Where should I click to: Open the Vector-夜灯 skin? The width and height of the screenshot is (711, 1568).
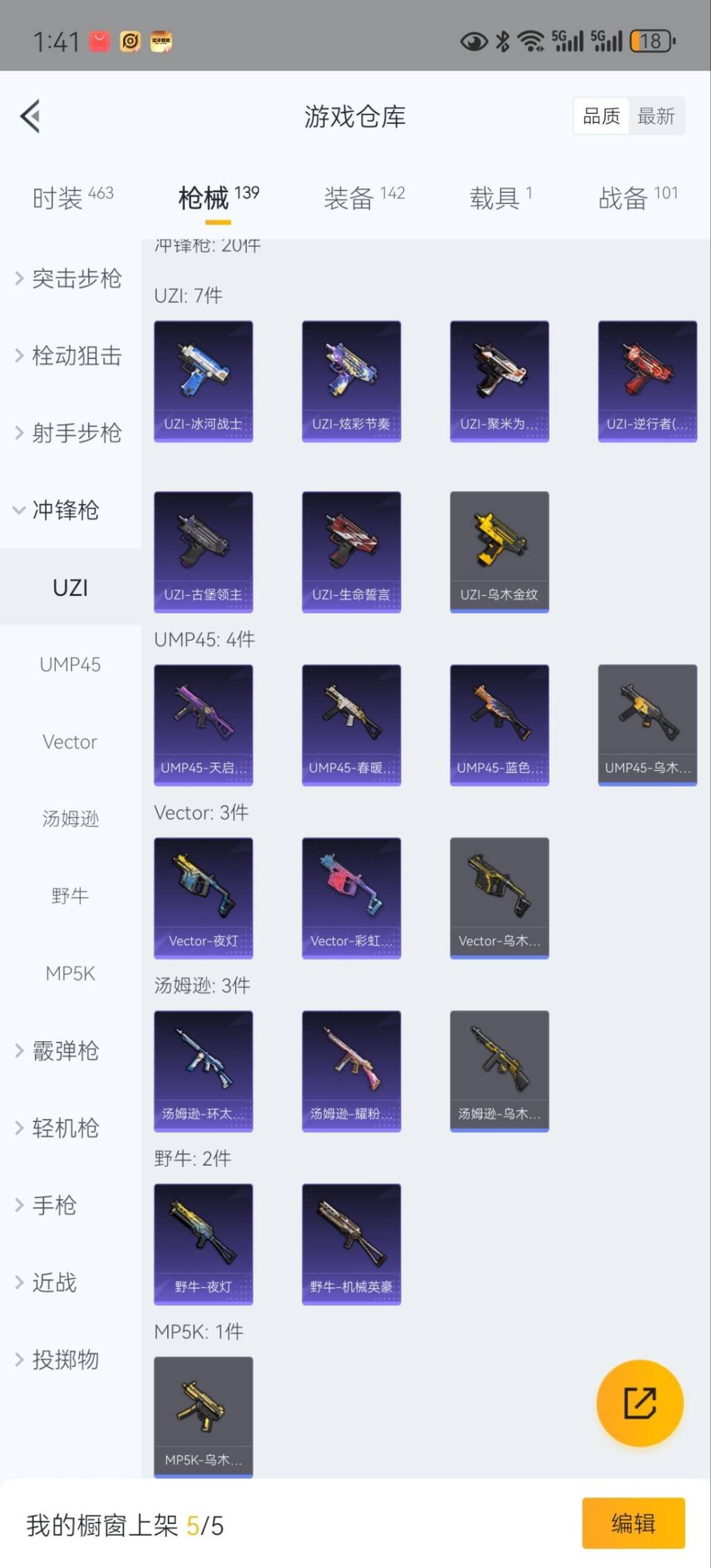pyautogui.click(x=203, y=898)
